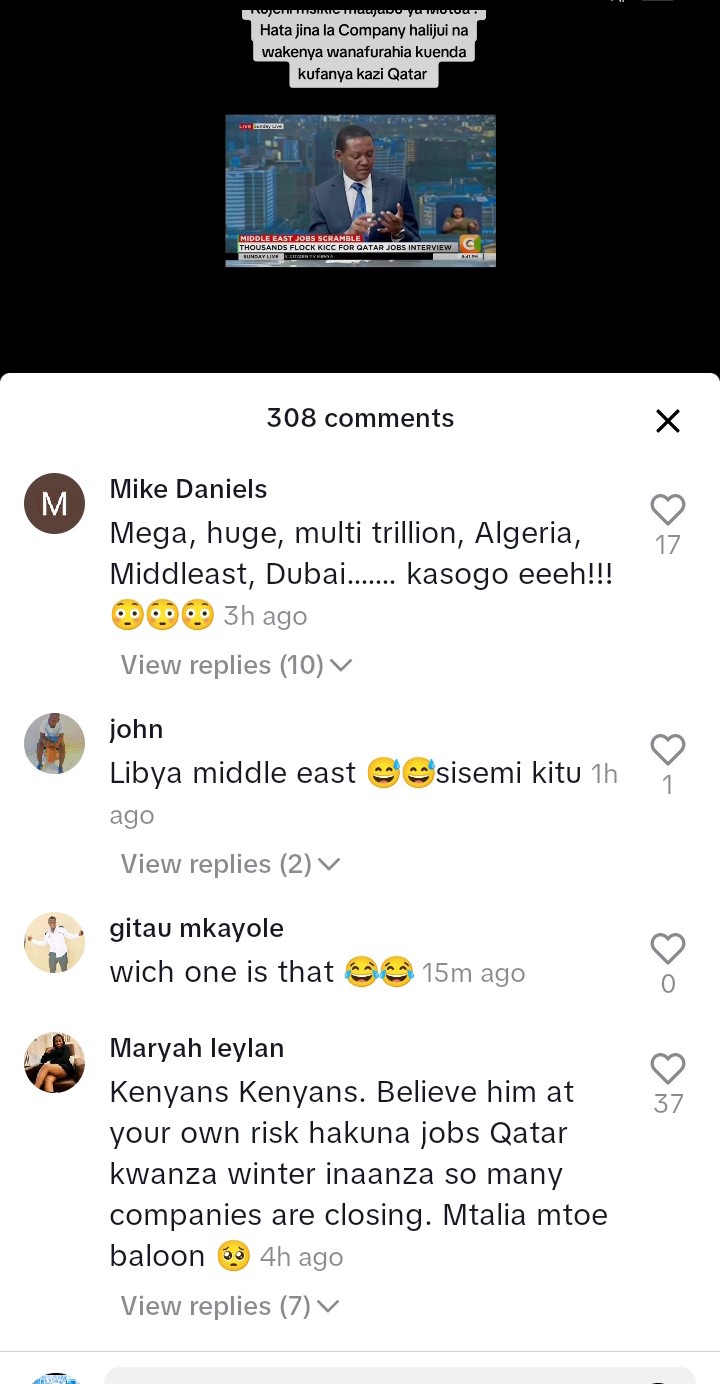720x1384 pixels.
Task: Like Maryah leylan's comment
Action: point(667,1069)
